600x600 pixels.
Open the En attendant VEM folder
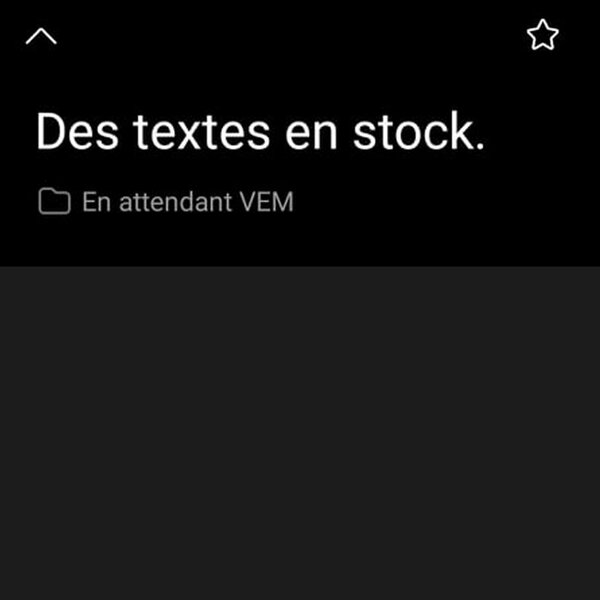click(166, 202)
